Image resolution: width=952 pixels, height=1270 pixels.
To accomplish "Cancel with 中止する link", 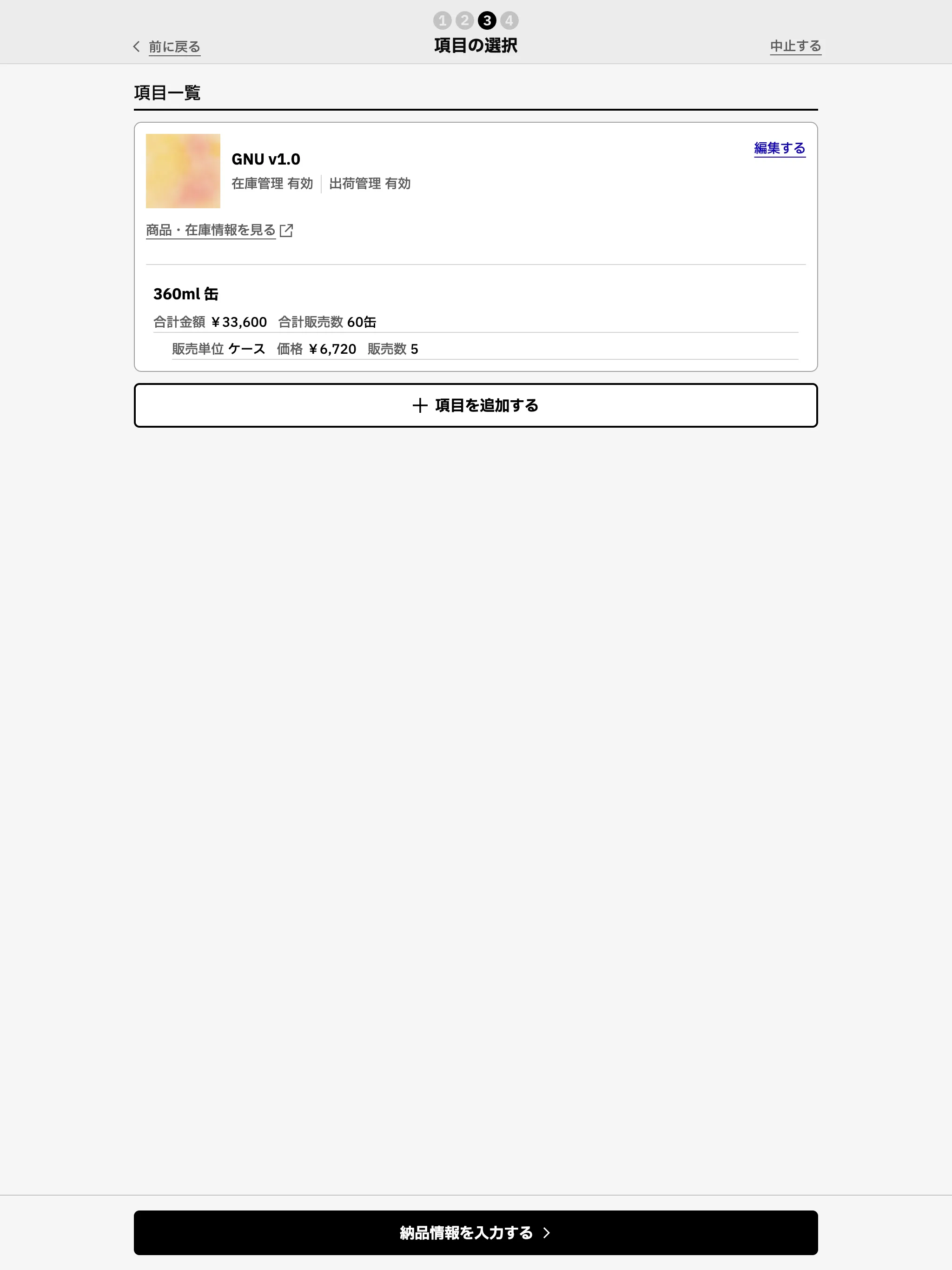I will [795, 46].
